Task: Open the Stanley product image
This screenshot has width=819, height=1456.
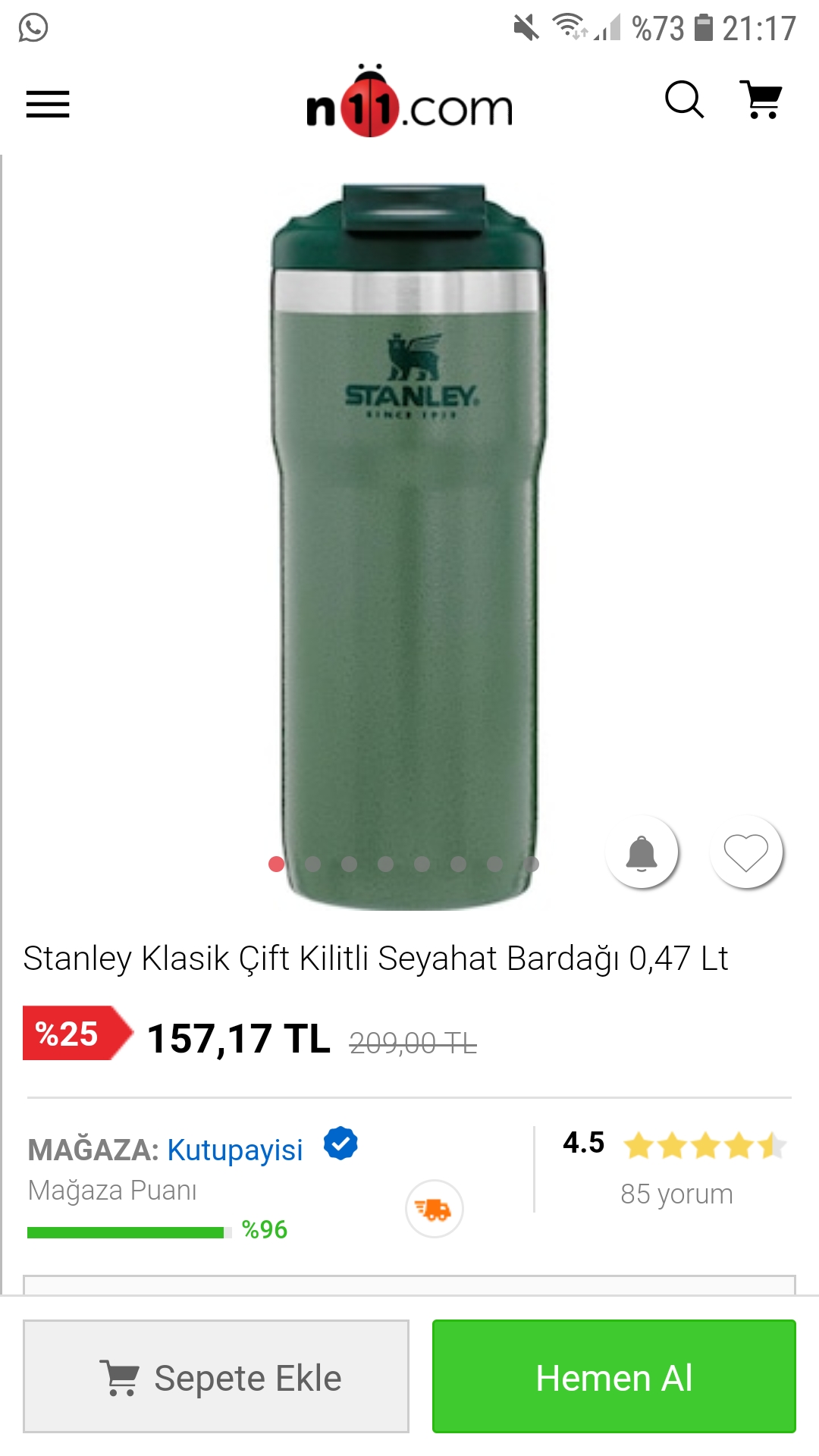Action: pos(408,546)
